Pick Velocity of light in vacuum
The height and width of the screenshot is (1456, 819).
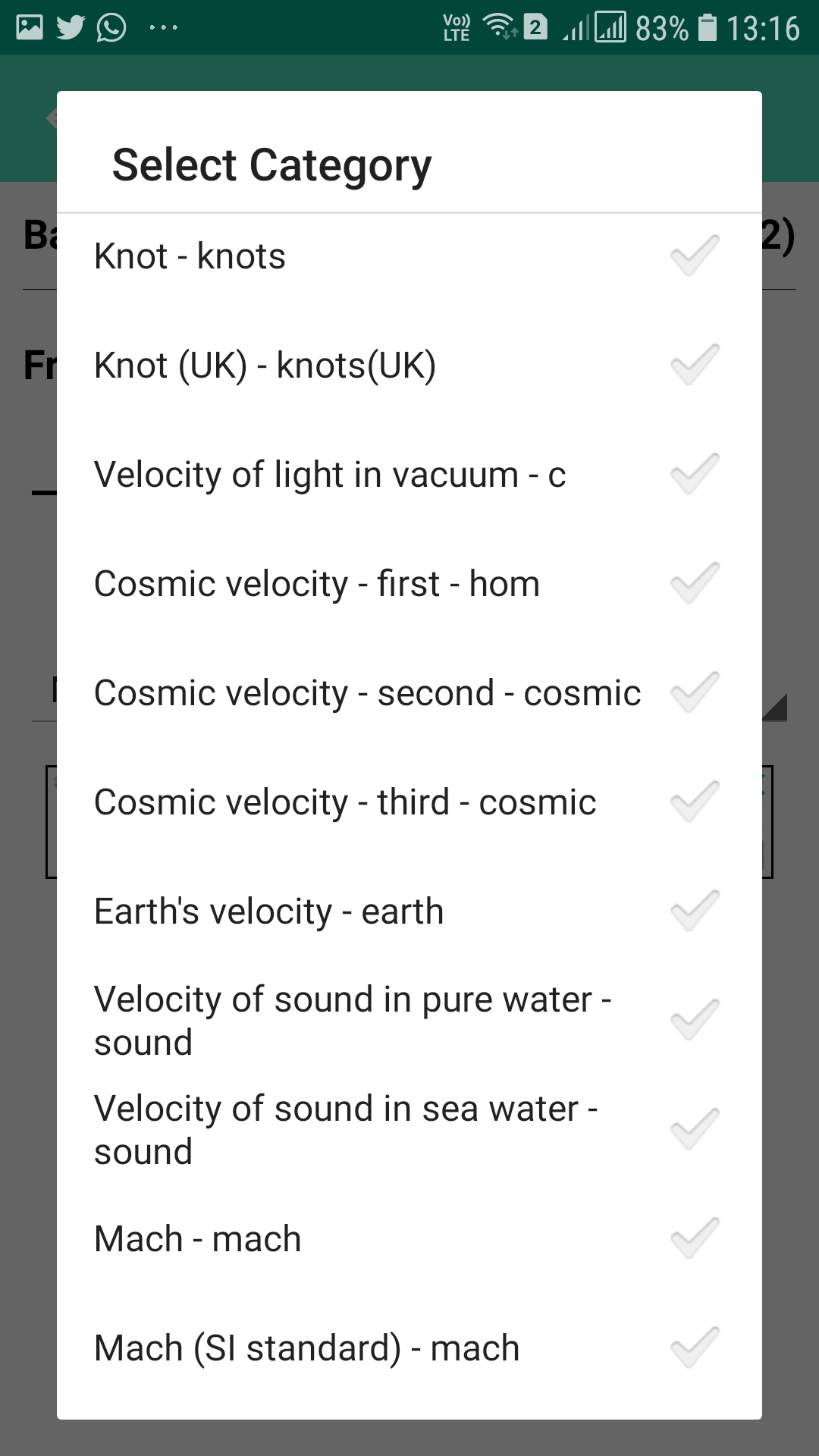click(x=409, y=475)
